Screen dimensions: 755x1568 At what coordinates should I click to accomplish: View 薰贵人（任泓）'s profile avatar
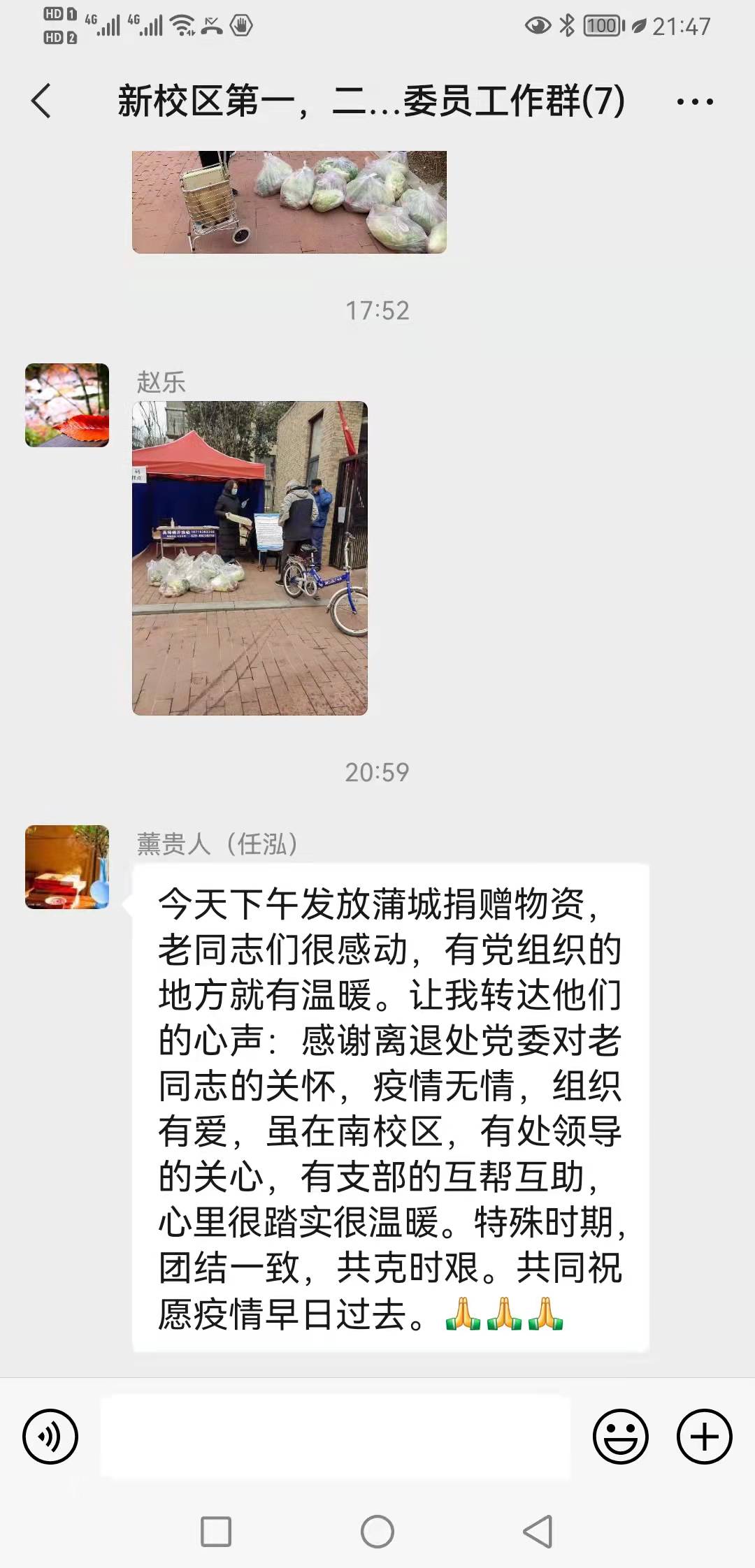[x=67, y=867]
